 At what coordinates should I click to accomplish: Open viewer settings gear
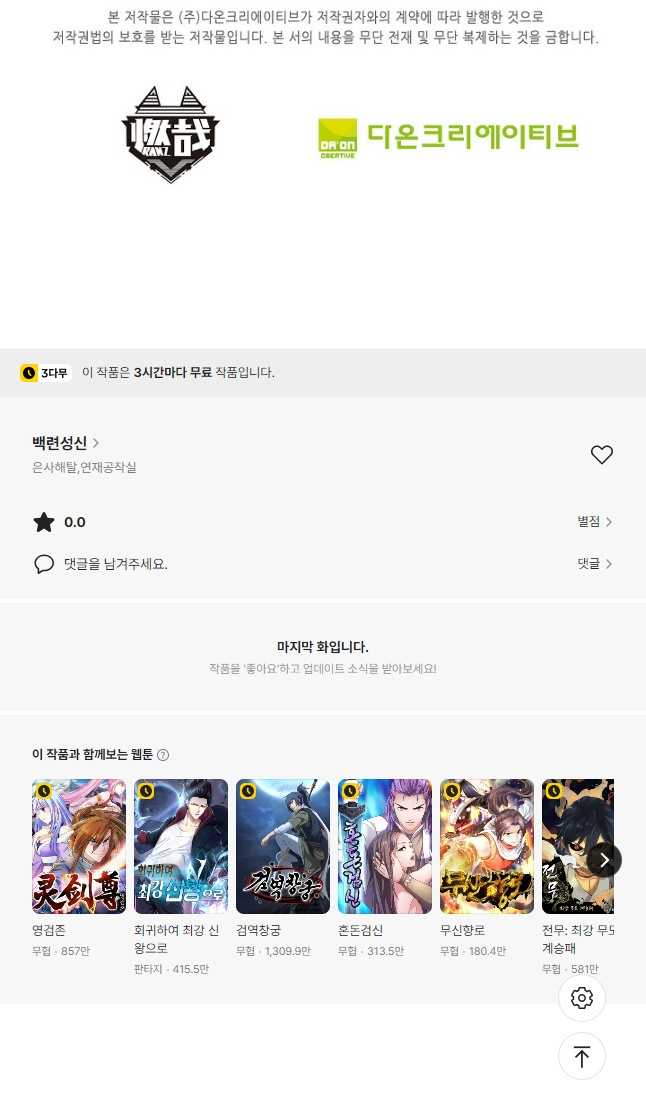pos(582,998)
